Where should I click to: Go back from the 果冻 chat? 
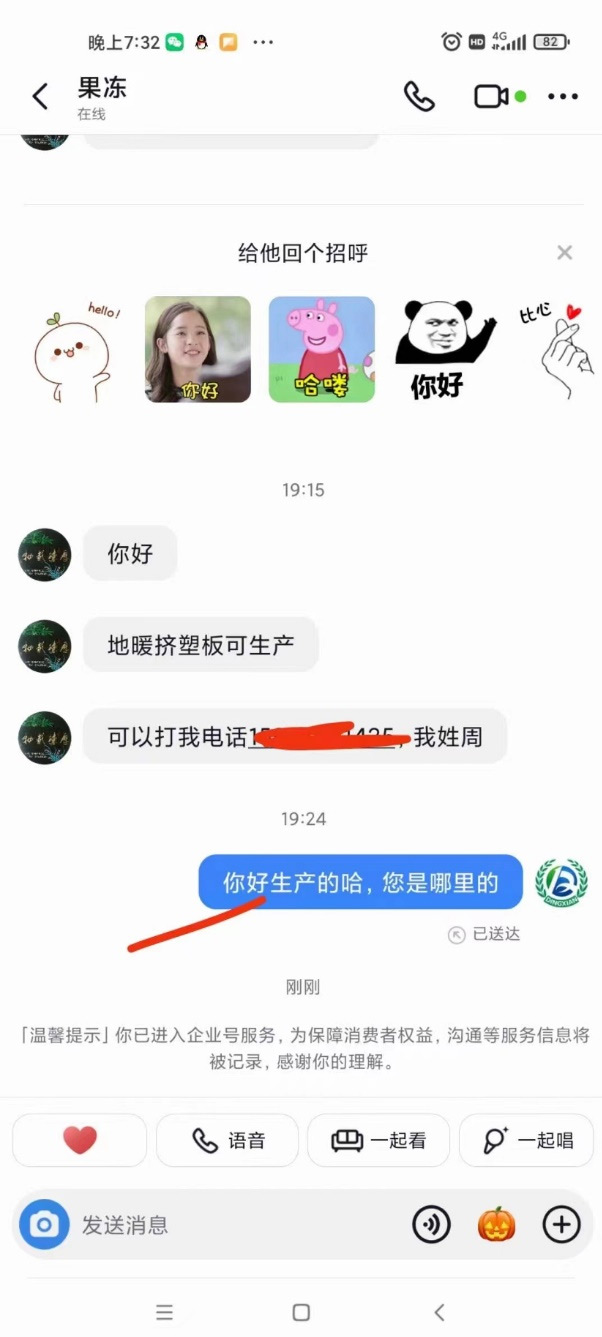[40, 97]
